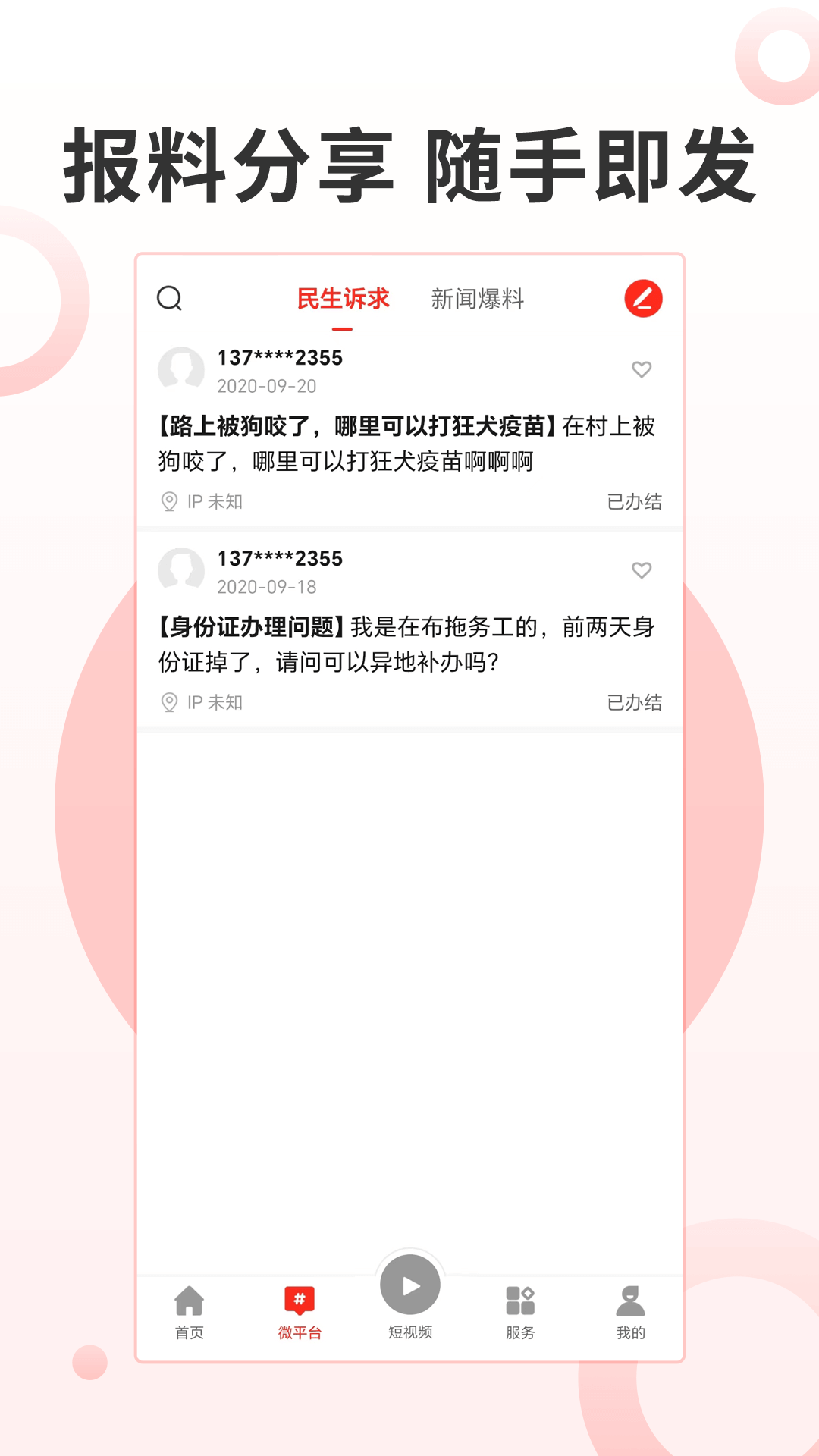The width and height of the screenshot is (819, 1456).
Task: Switch to the 新闻爆料 tab
Action: click(x=479, y=299)
